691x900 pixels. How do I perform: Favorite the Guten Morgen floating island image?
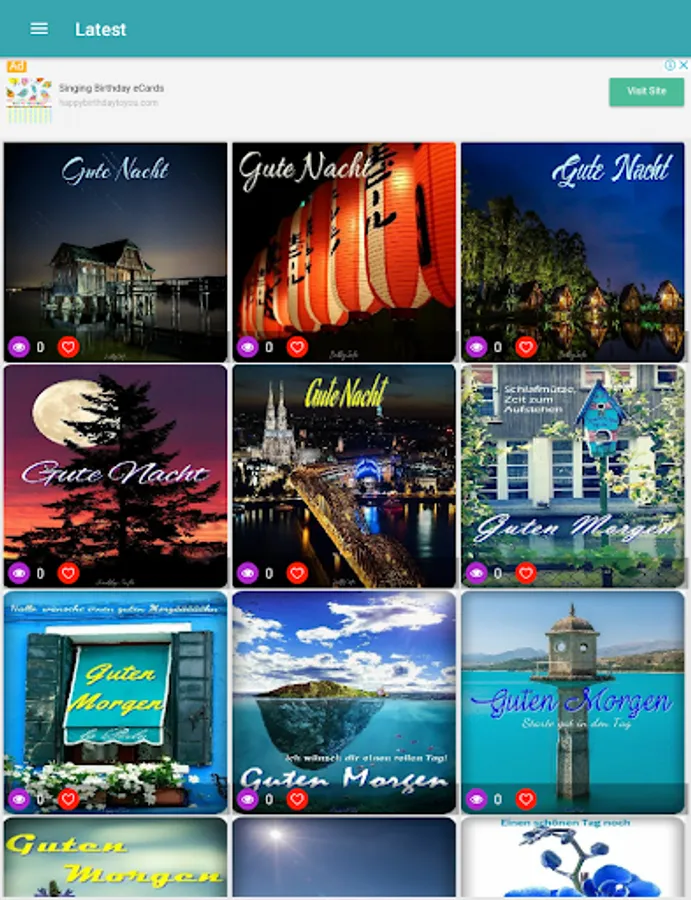tap(297, 799)
